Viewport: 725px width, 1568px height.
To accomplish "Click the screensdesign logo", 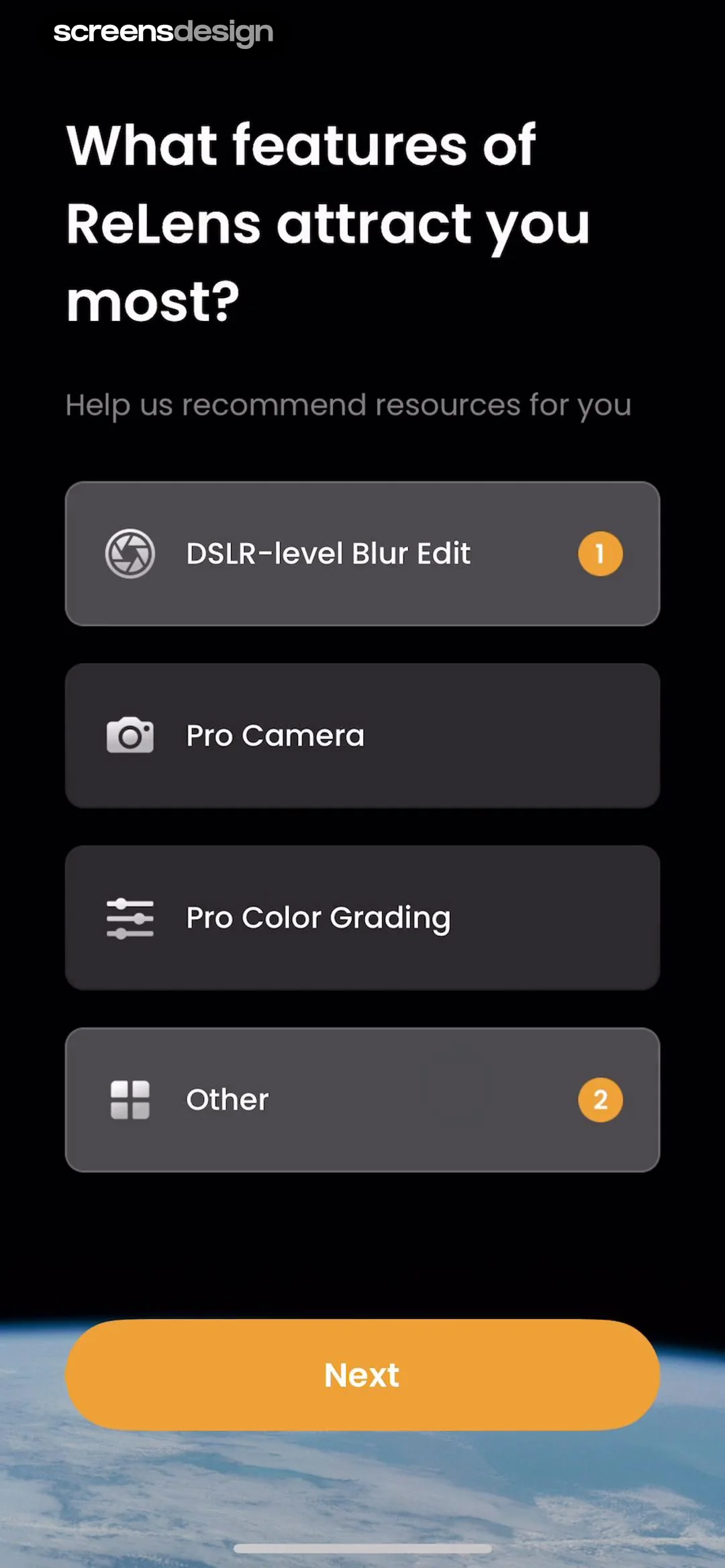I will point(163,31).
